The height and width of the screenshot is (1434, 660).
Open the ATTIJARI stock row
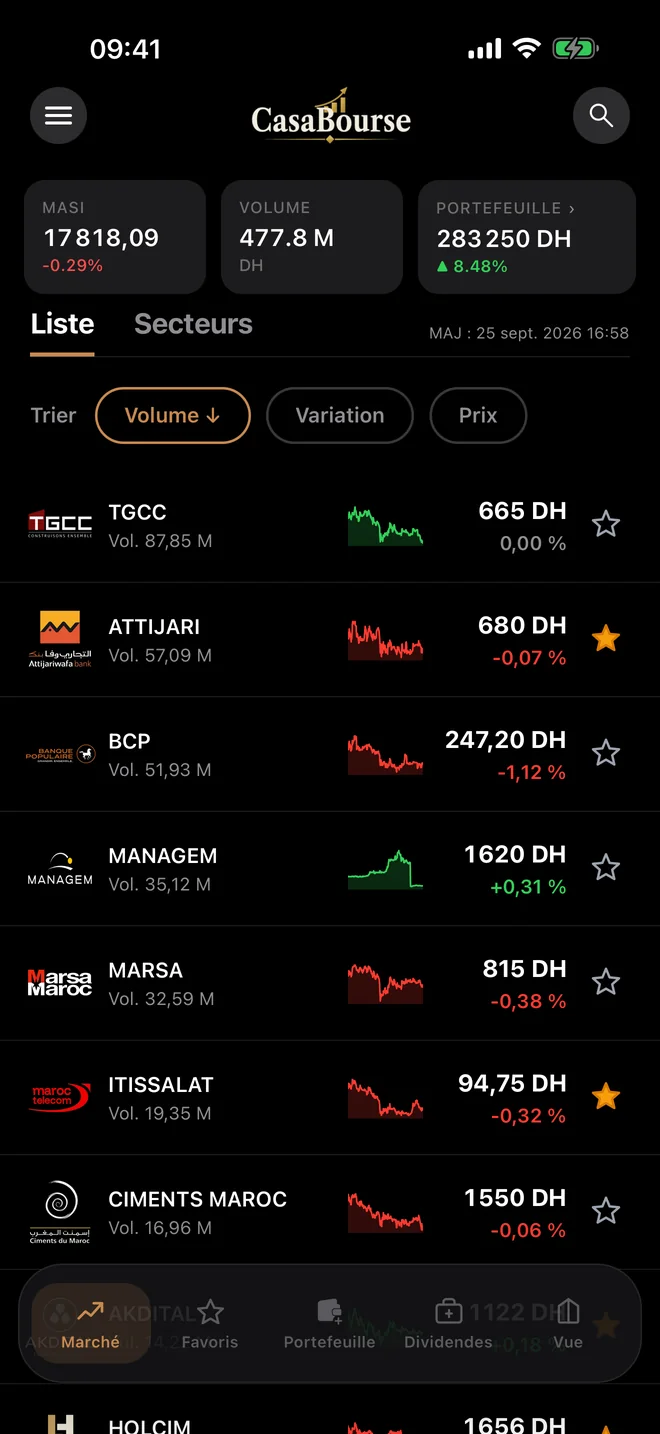(330, 640)
